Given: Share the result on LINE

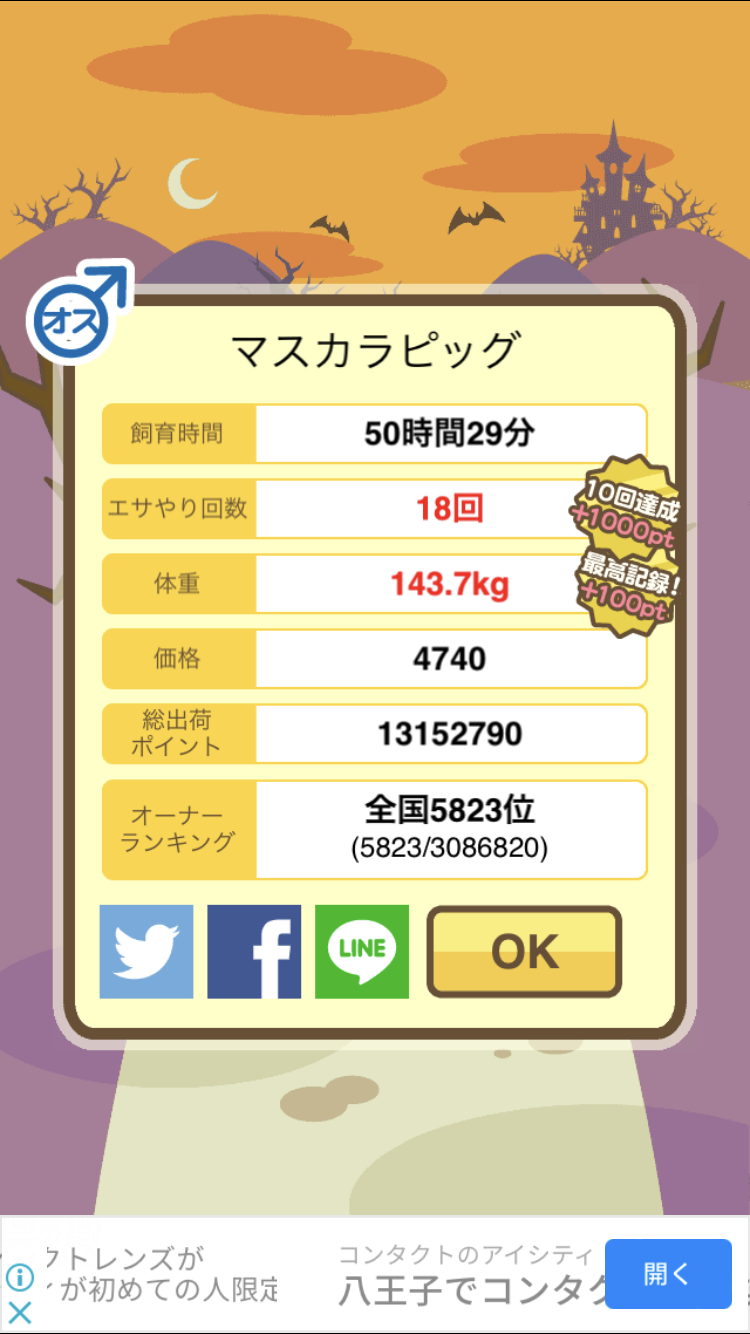Looking at the screenshot, I should click(x=362, y=952).
